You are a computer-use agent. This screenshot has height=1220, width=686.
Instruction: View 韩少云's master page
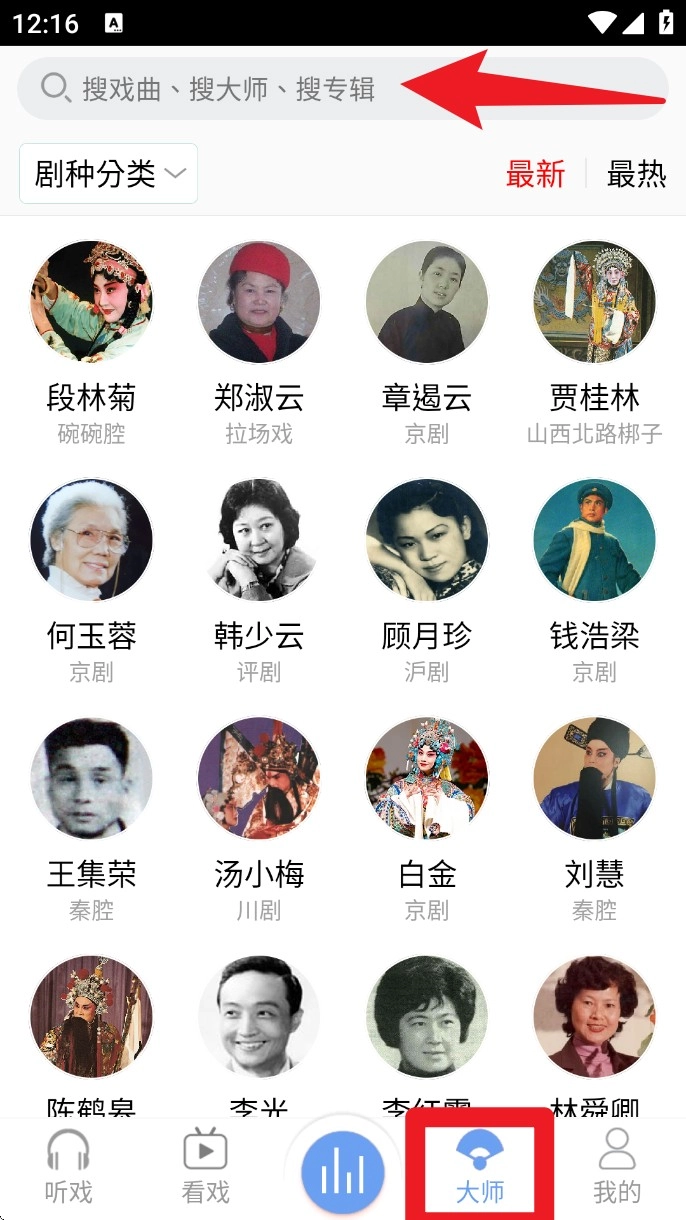click(x=259, y=540)
